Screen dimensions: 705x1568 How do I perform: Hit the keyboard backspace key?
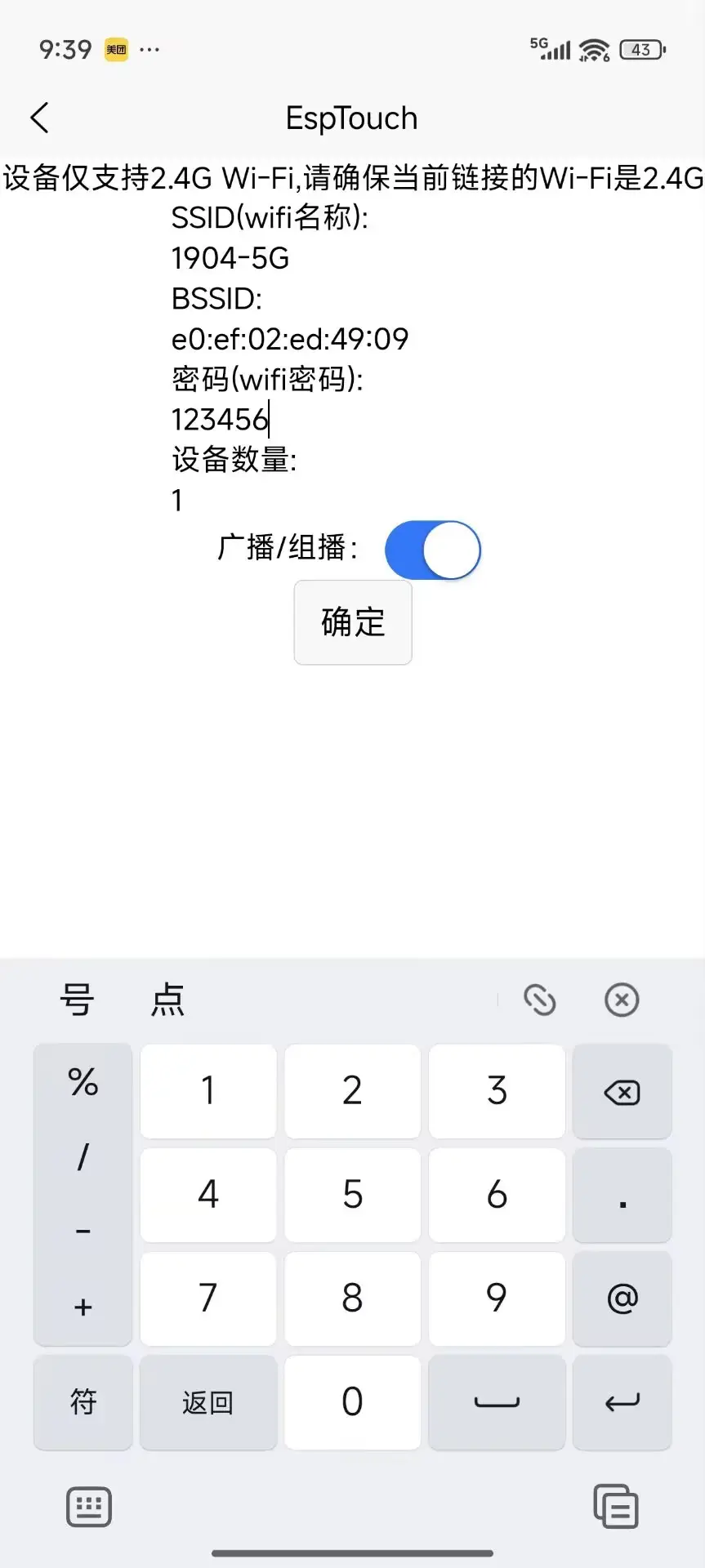coord(622,1091)
